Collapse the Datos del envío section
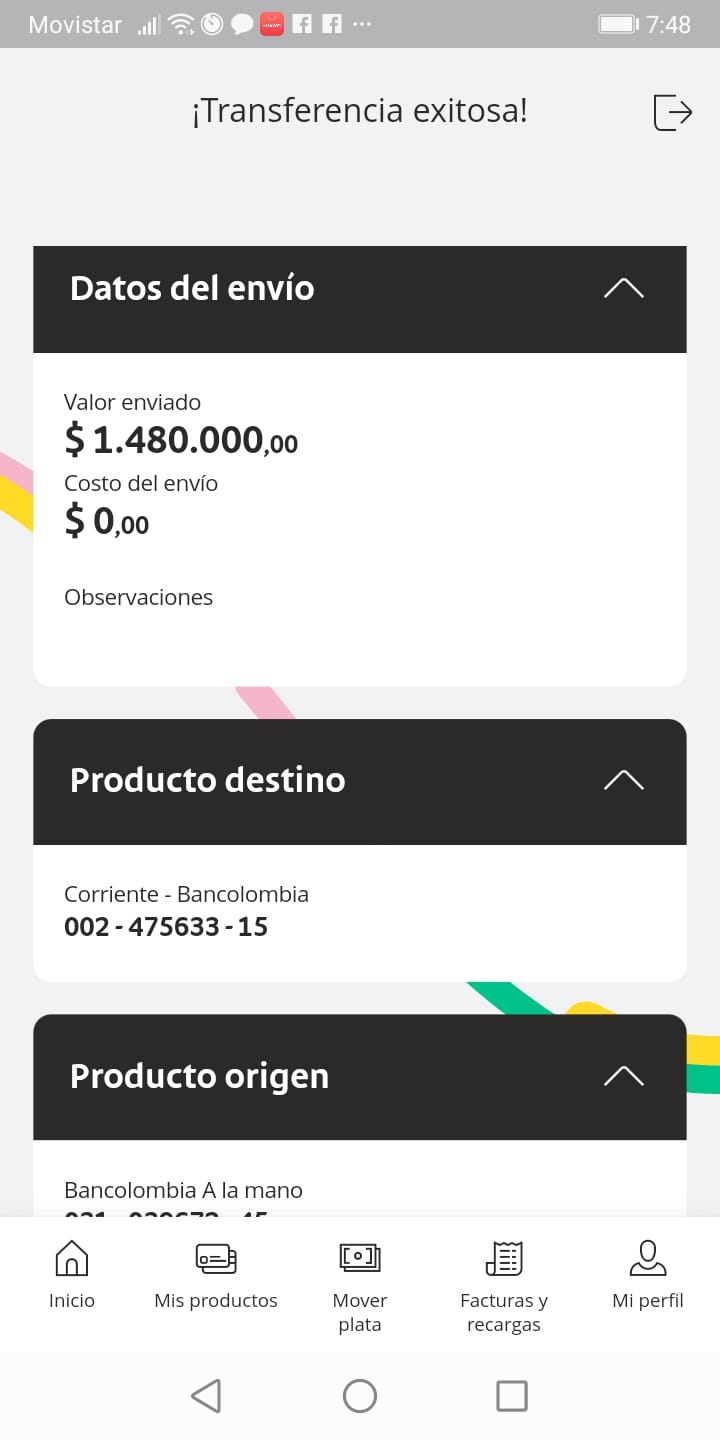The height and width of the screenshot is (1440, 720). [x=624, y=289]
